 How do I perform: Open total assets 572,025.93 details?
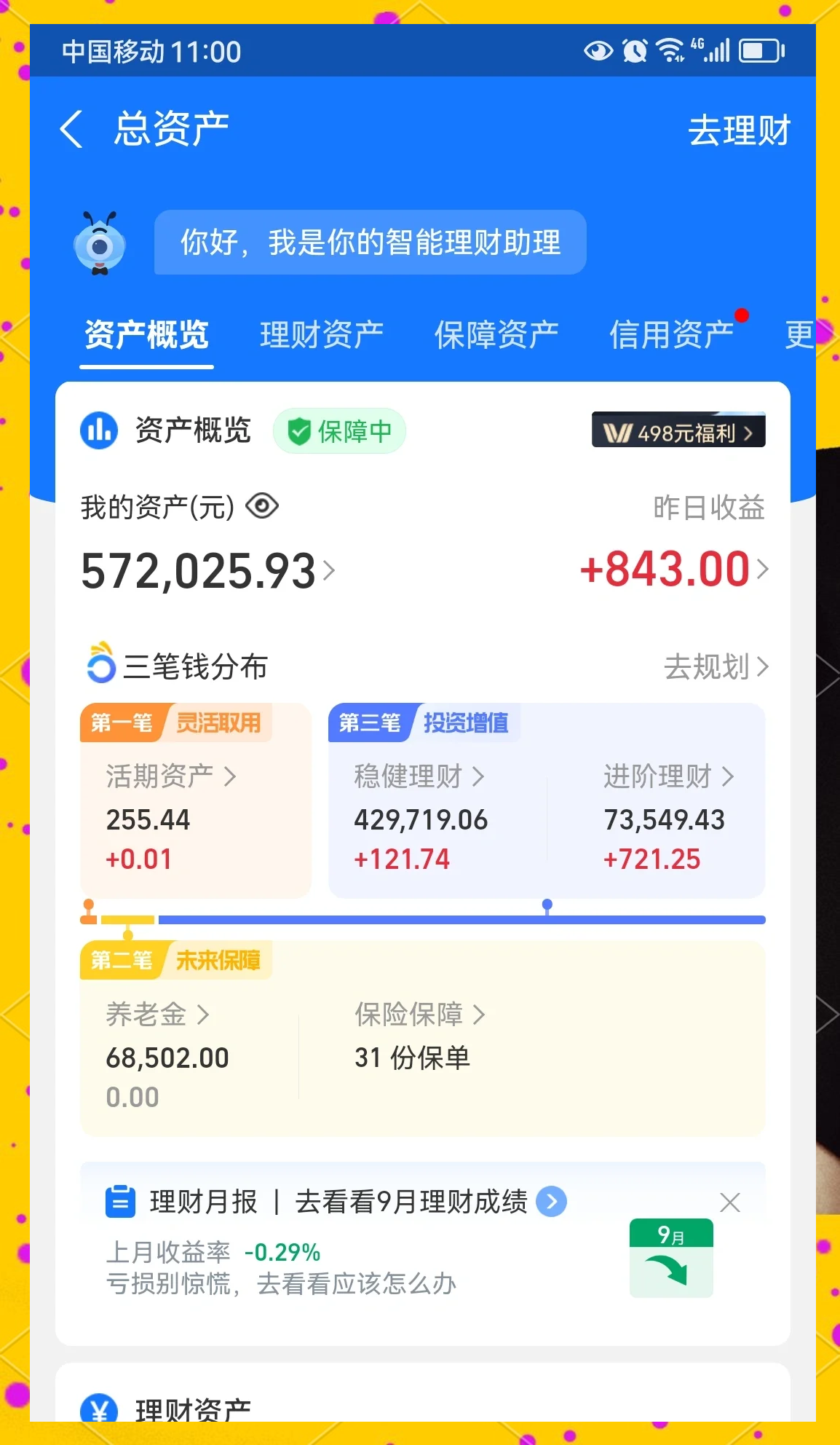207,570
